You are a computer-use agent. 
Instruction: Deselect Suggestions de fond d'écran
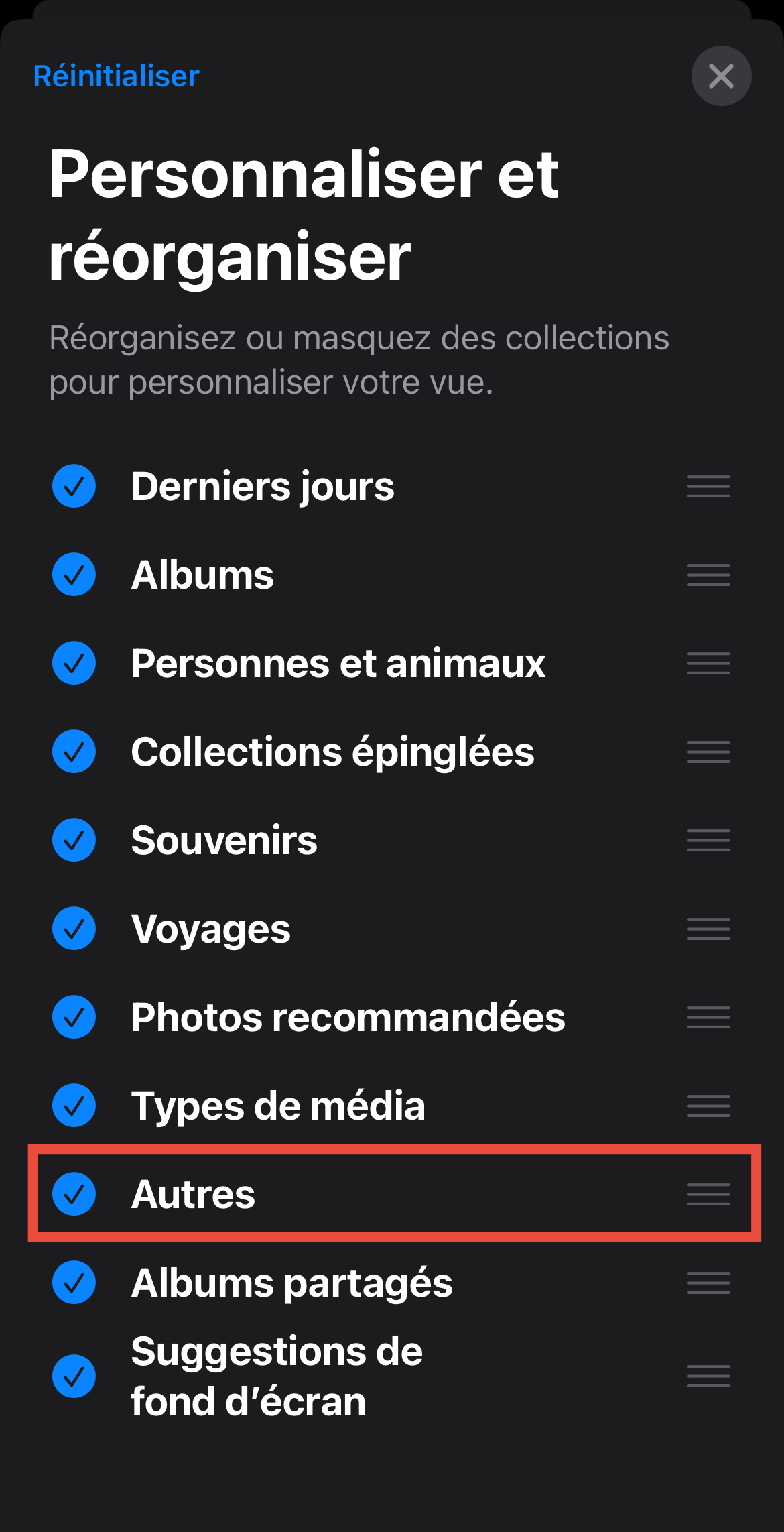pyautogui.click(x=74, y=1376)
